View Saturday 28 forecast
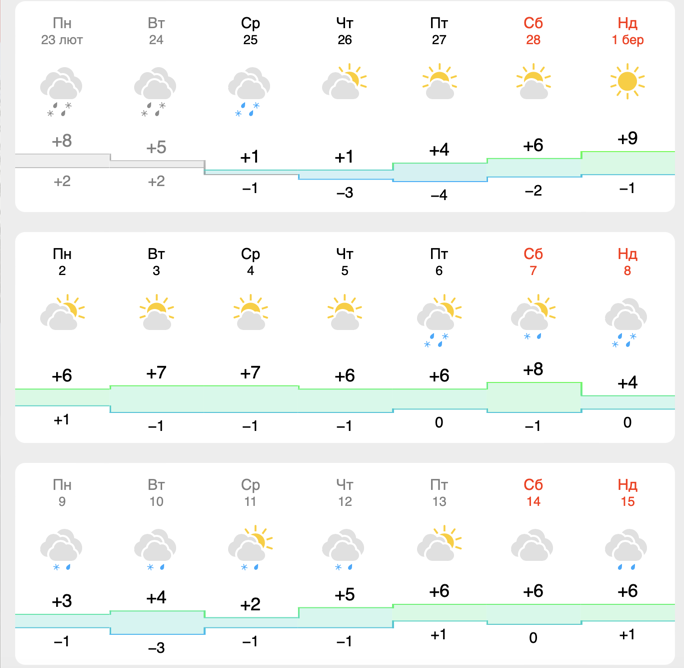684x668 pixels. [533, 85]
